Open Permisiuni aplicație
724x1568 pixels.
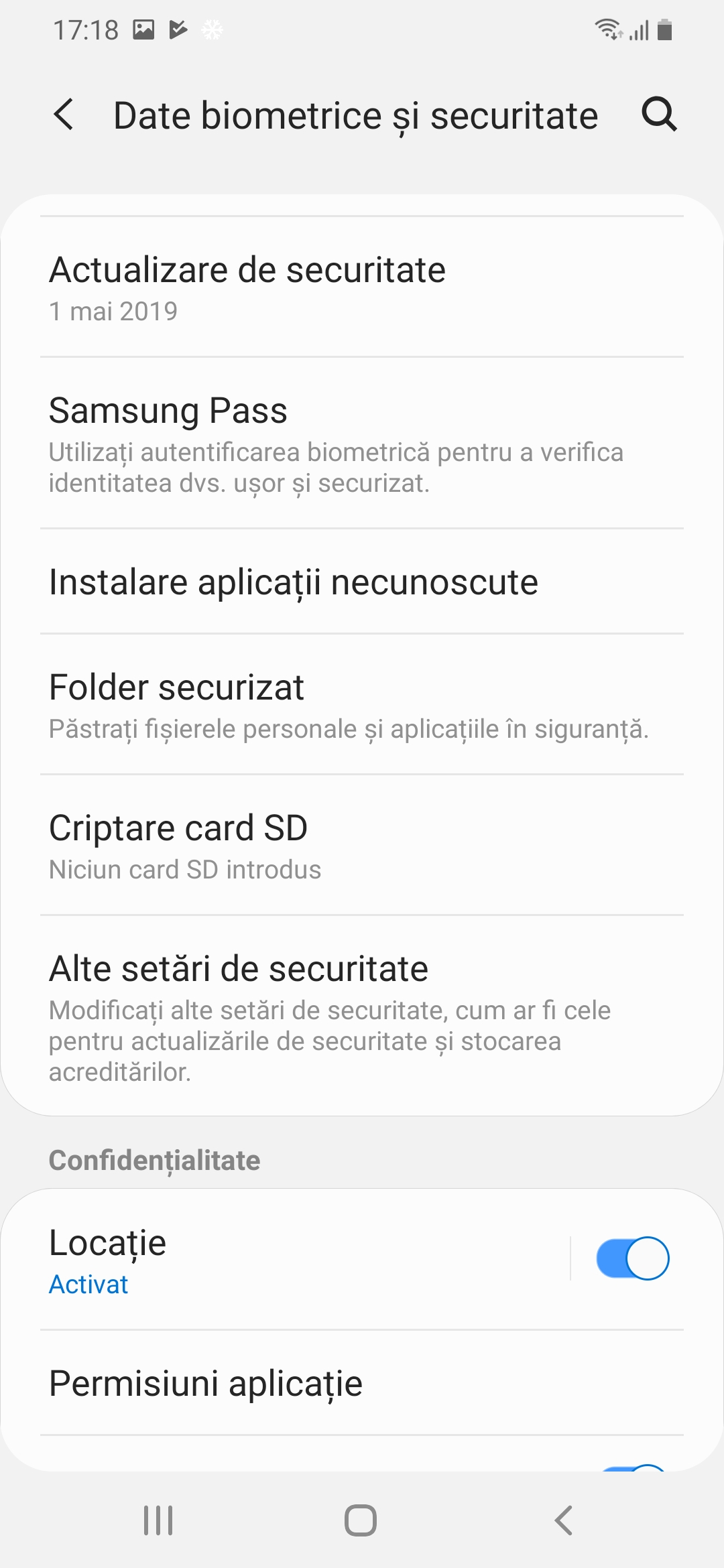(x=362, y=1382)
